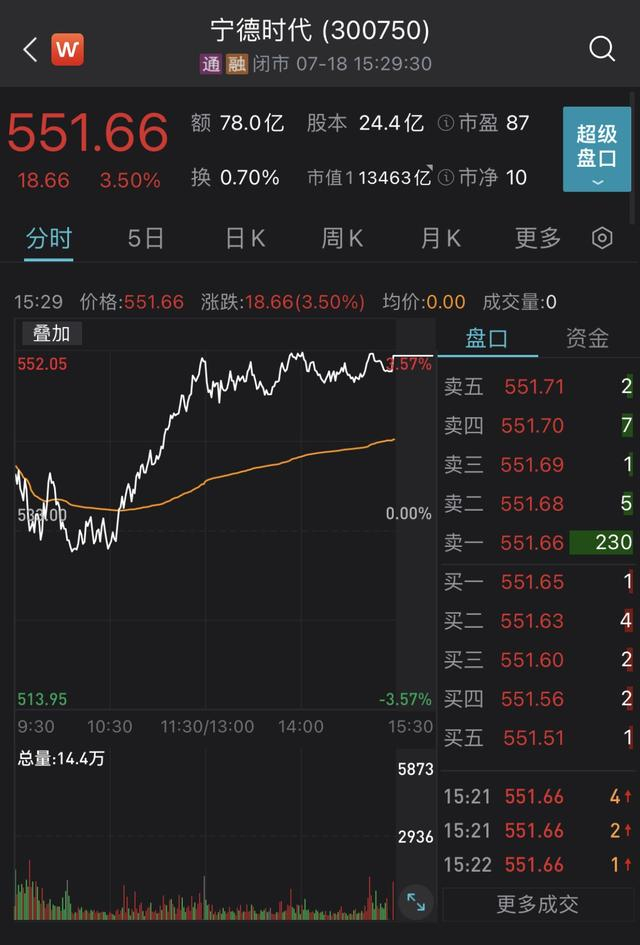Image resolution: width=640 pixels, height=945 pixels.
Task: Tap the 市盈 info icon
Action: tap(446, 124)
